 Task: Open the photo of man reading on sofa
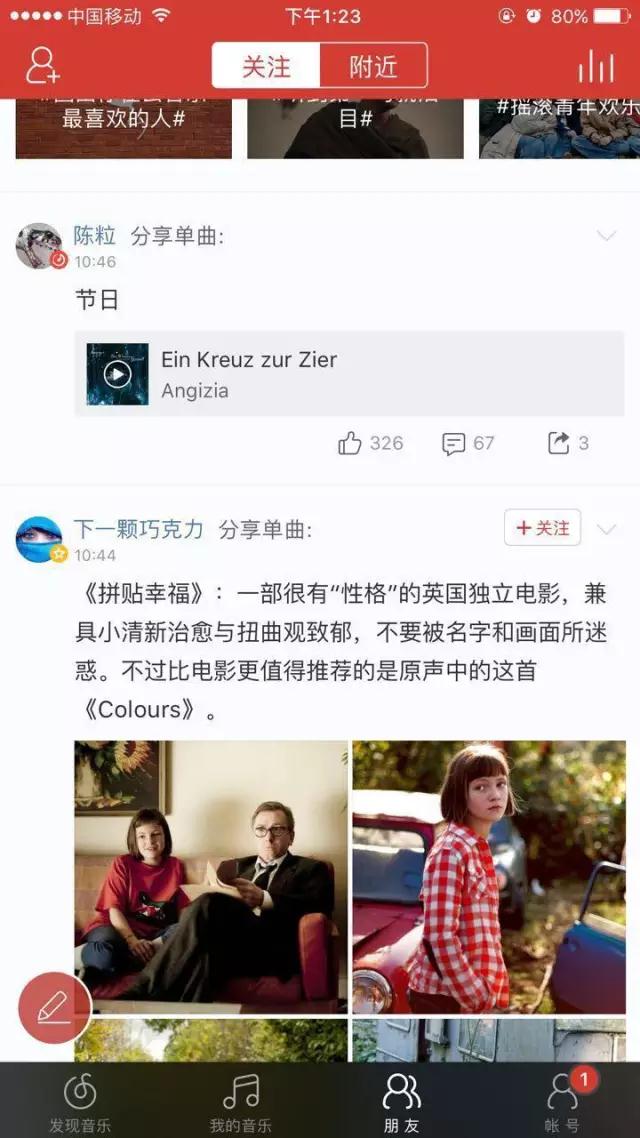click(211, 877)
